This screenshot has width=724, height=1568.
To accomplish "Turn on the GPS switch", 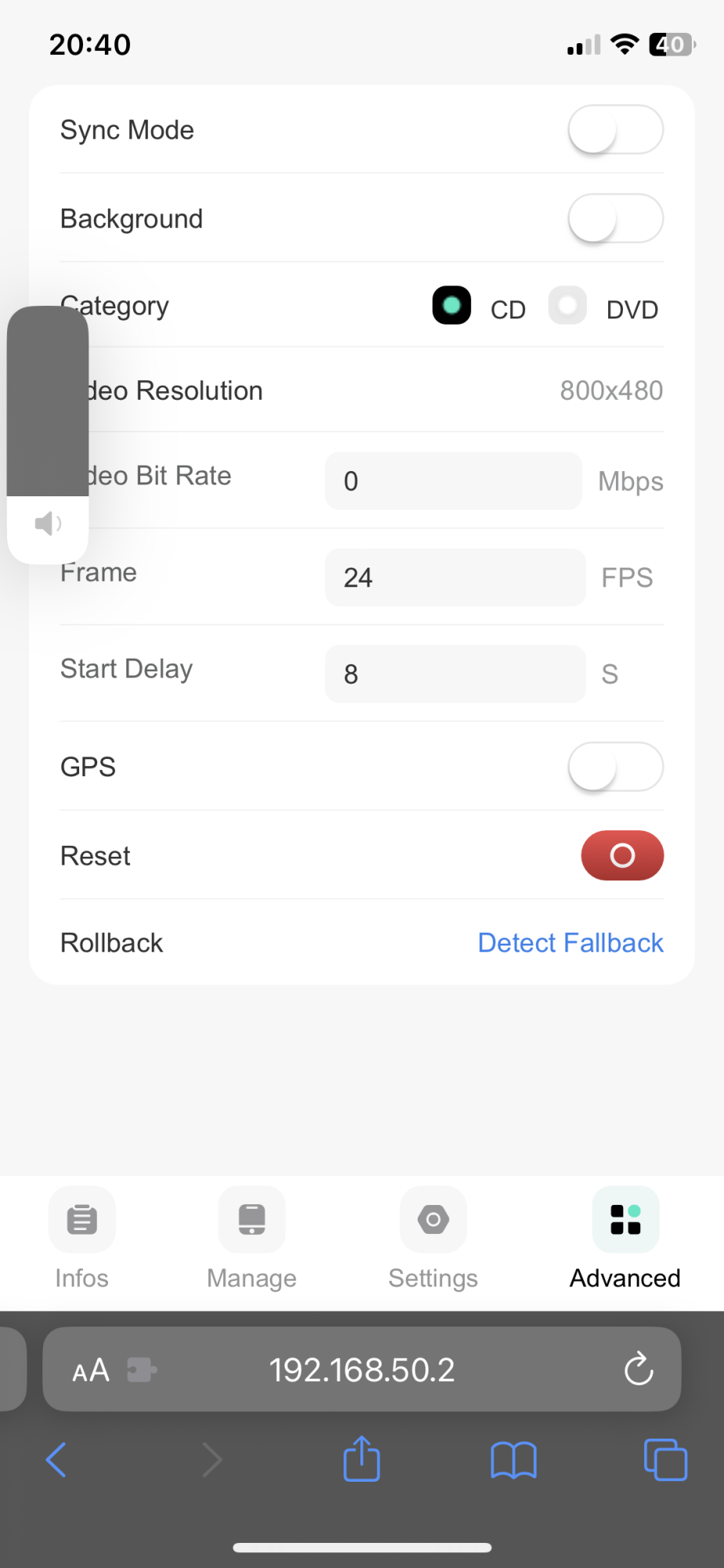I will tap(615, 767).
